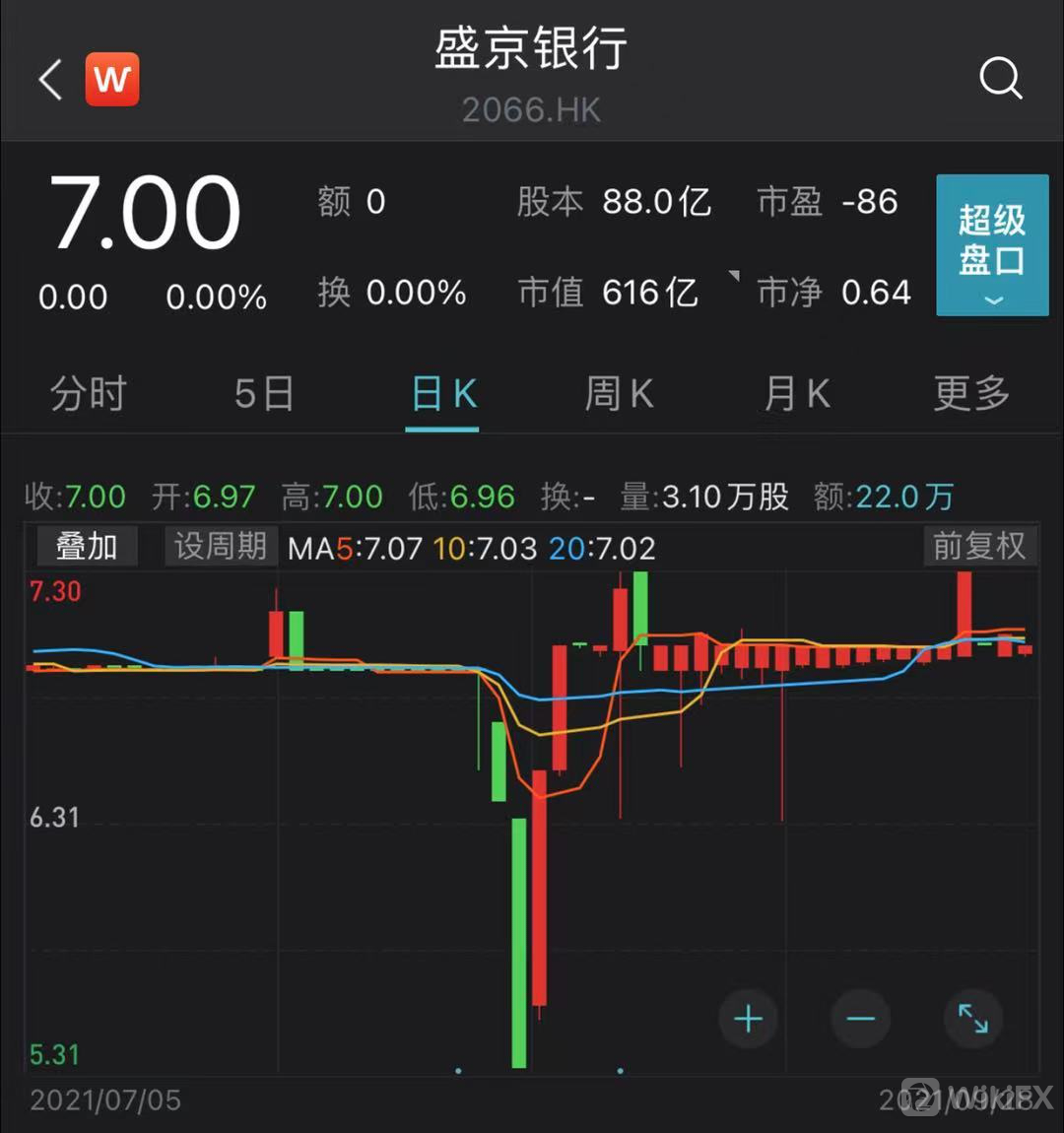Switch to the 分时 tab
Image resolution: width=1064 pixels, height=1133 pixels.
click(x=89, y=394)
